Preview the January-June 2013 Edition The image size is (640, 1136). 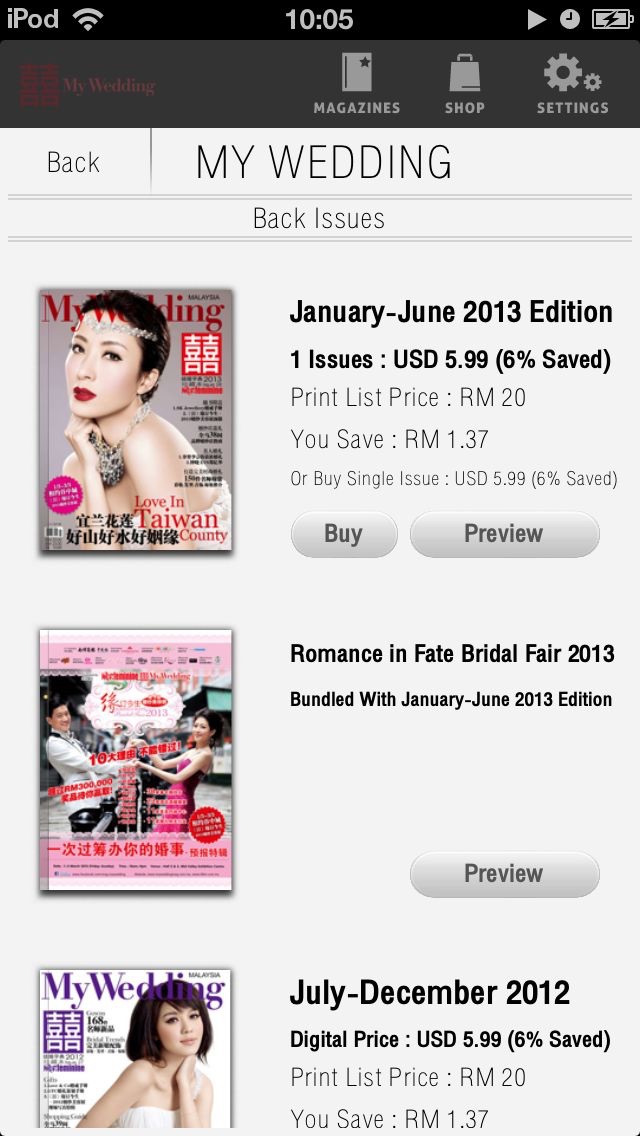click(x=504, y=534)
